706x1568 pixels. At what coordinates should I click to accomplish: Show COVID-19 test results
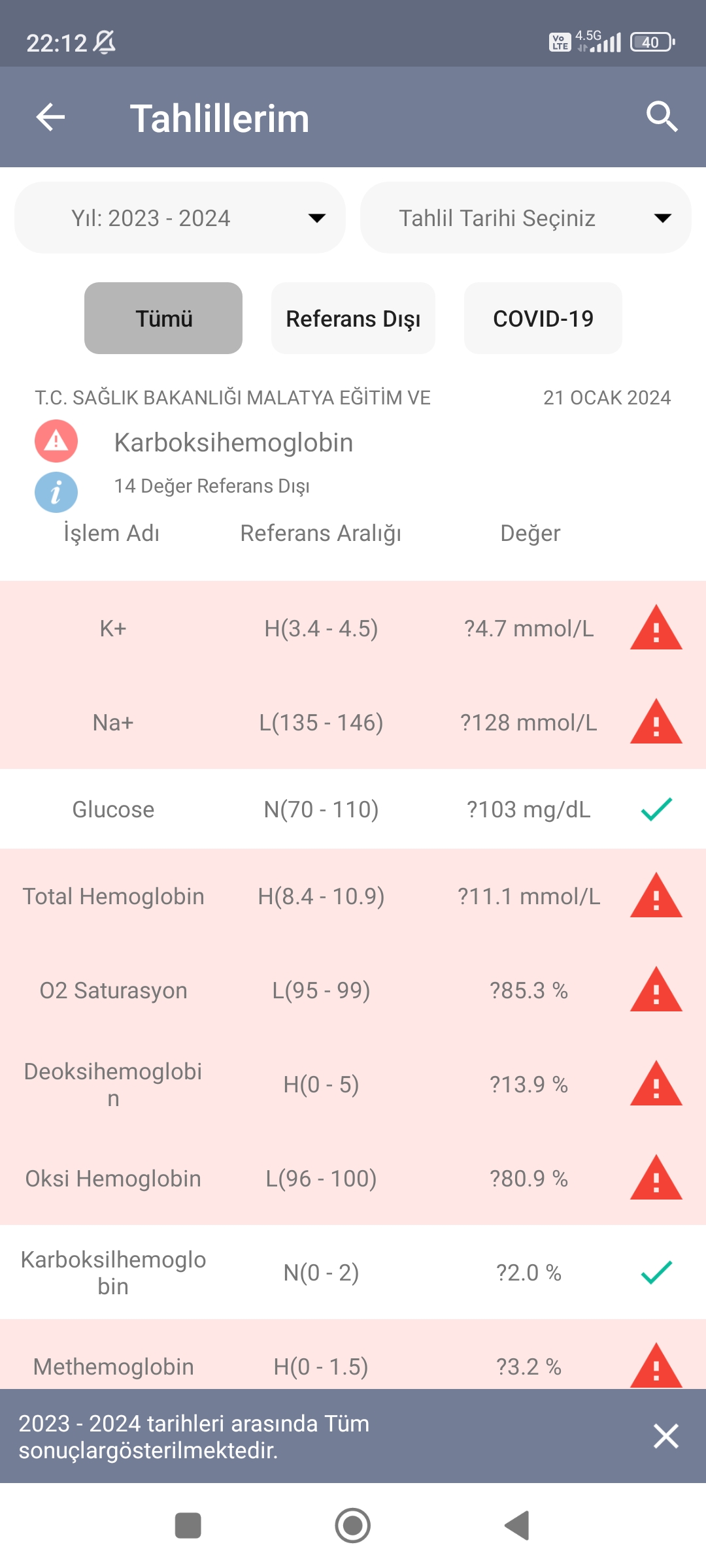[543, 319]
